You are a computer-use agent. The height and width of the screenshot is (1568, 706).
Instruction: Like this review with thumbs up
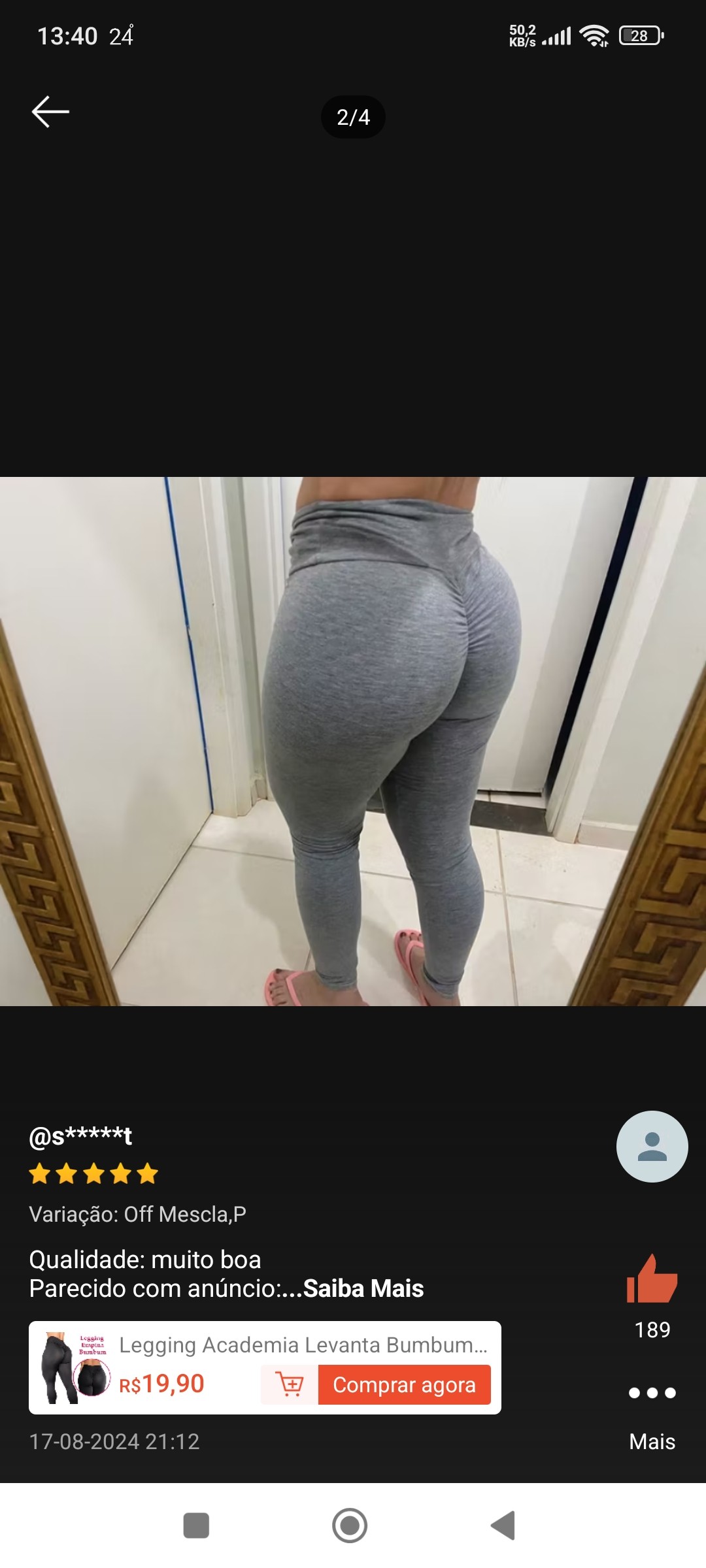[652, 1279]
